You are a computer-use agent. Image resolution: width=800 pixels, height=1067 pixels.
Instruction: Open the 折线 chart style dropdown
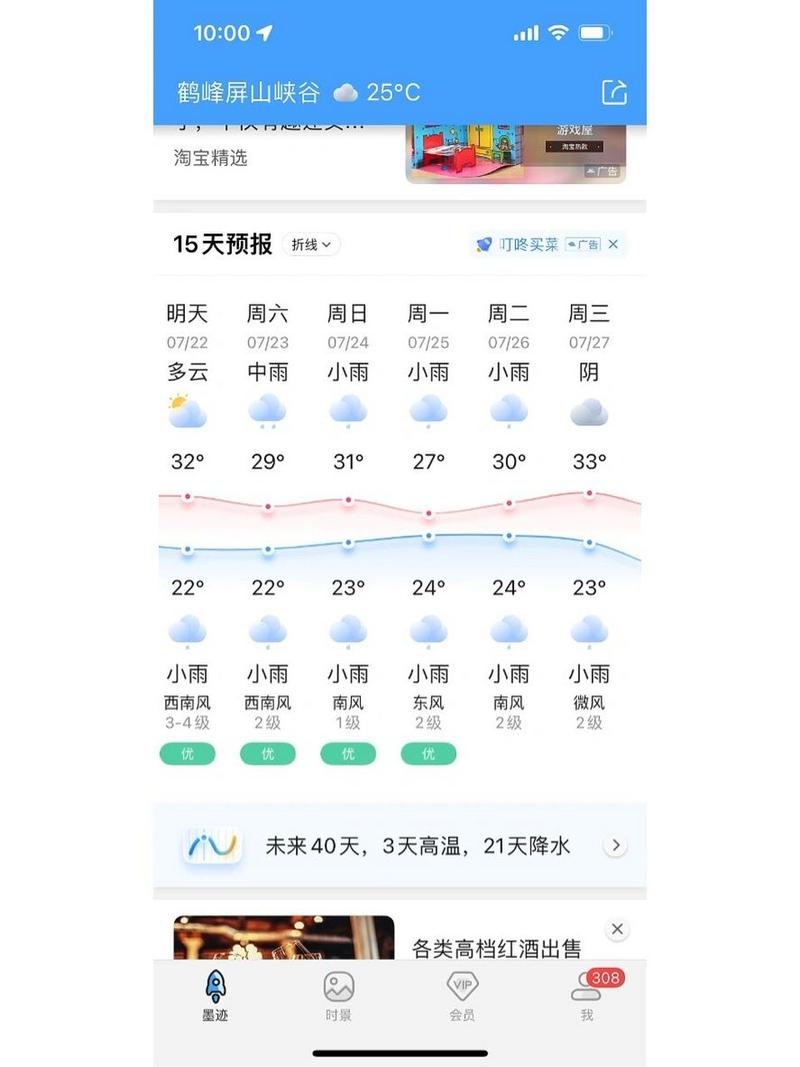click(310, 244)
